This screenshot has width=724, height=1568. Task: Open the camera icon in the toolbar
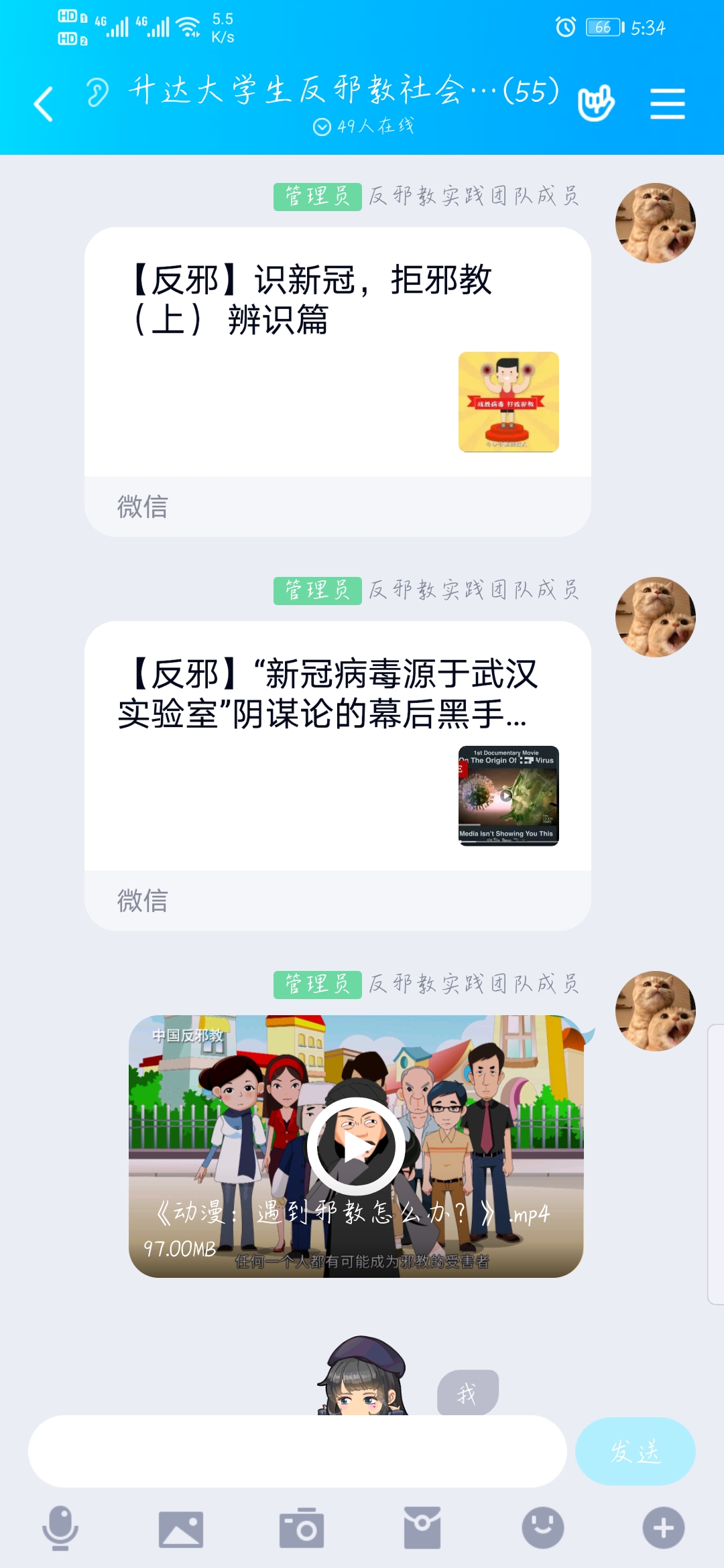(302, 1528)
